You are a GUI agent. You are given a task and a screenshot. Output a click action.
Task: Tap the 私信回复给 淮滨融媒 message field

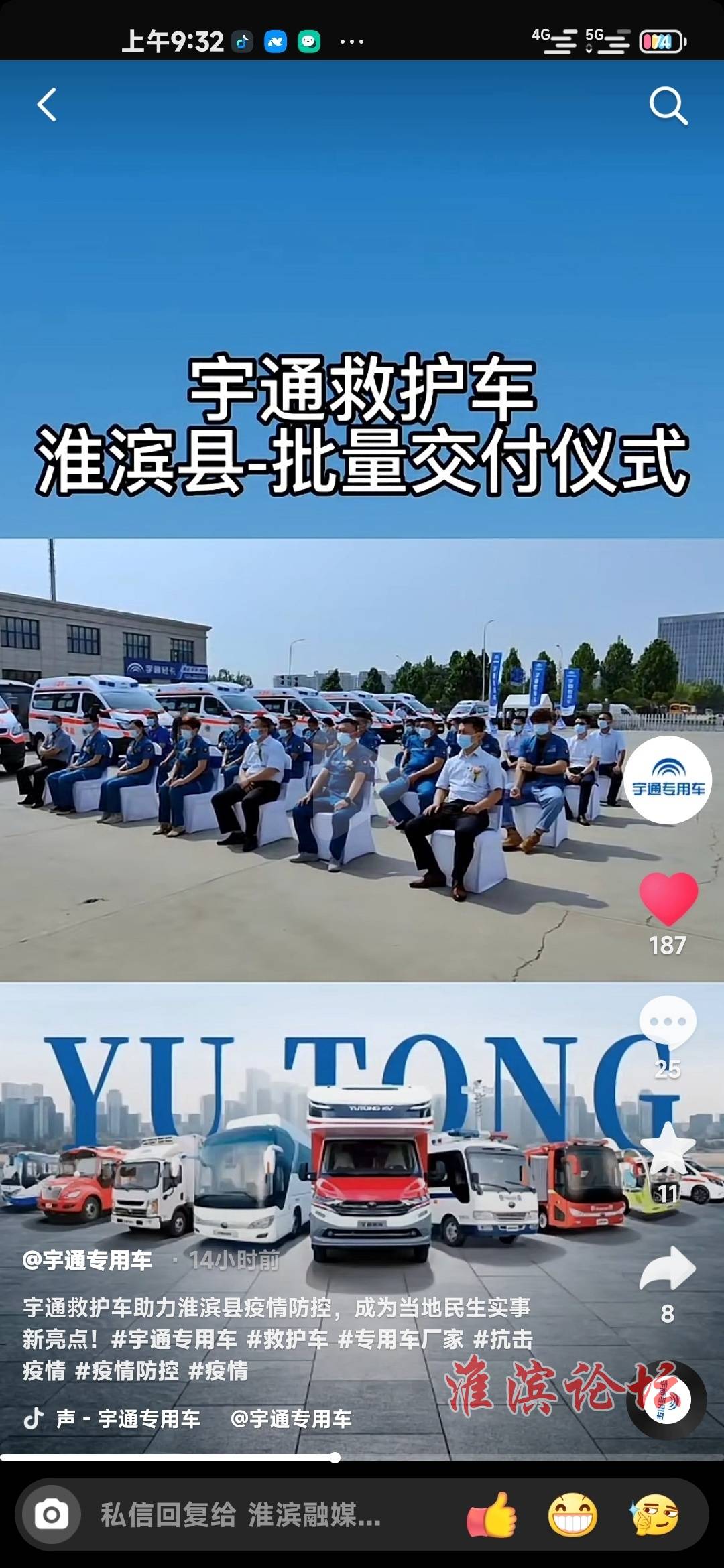[x=241, y=1514]
